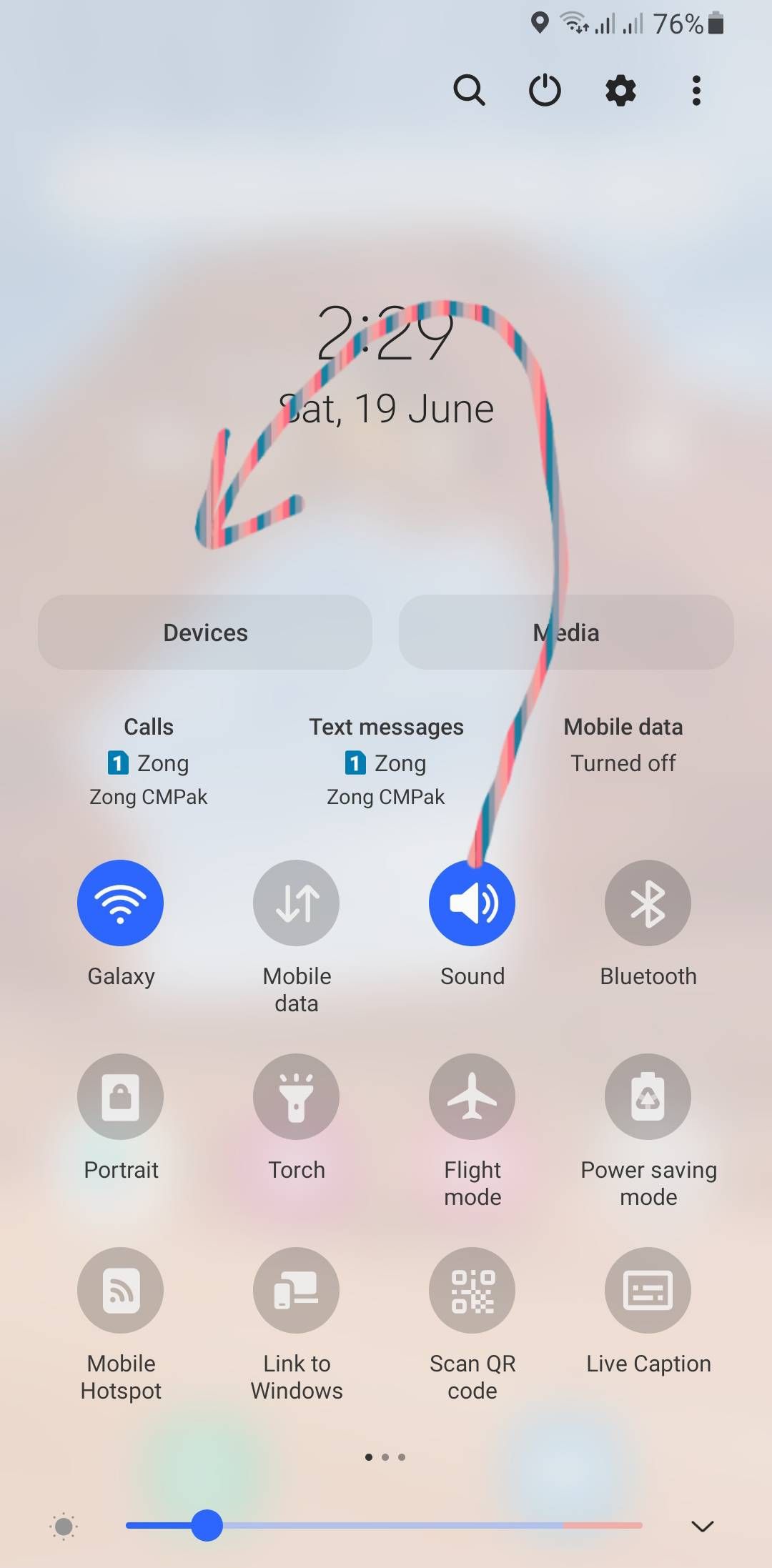Screen dimensions: 772x1568
Task: Enable Mobile Hotspot
Action: click(x=120, y=1290)
